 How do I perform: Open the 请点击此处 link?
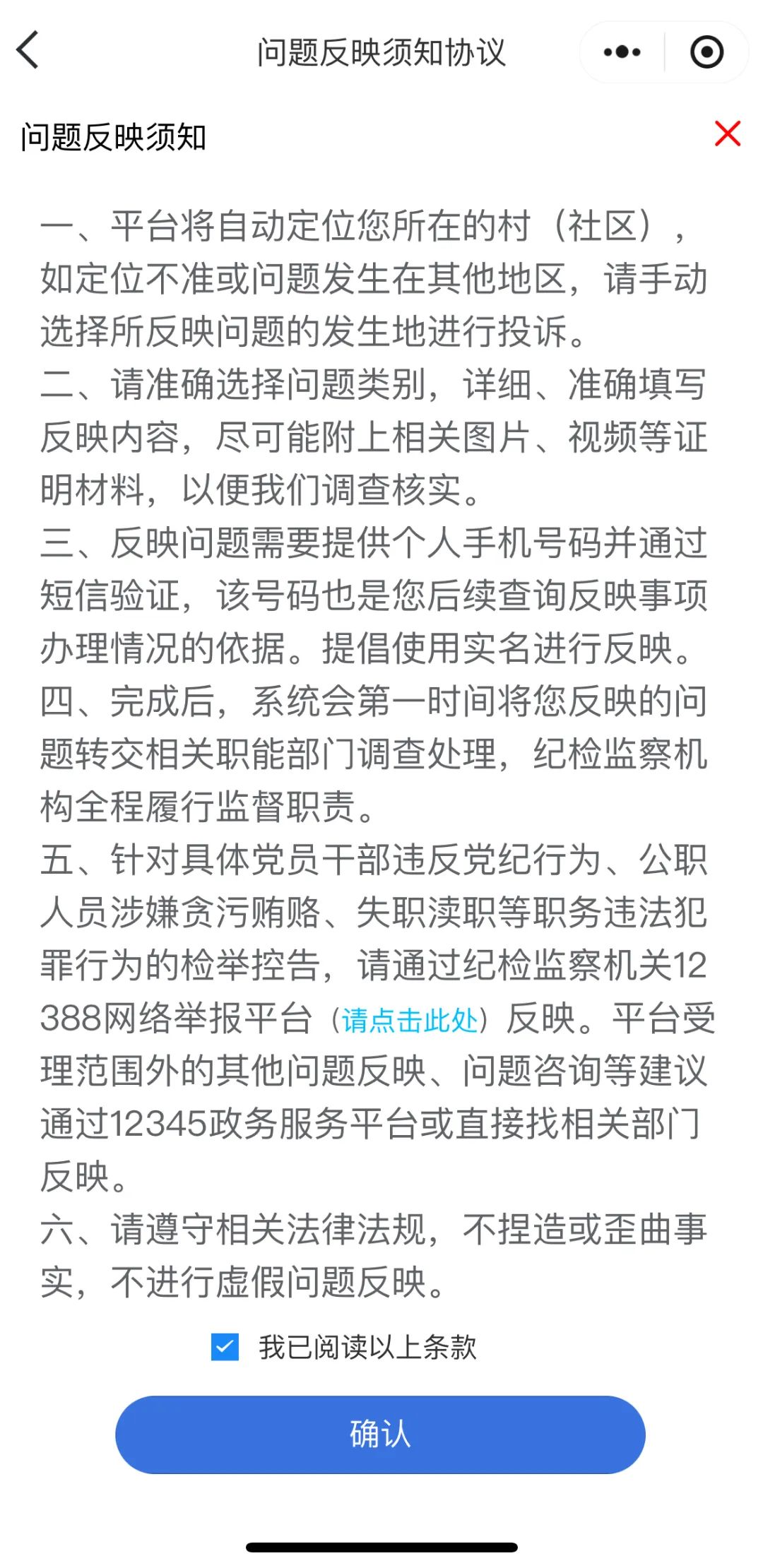[x=410, y=1021]
